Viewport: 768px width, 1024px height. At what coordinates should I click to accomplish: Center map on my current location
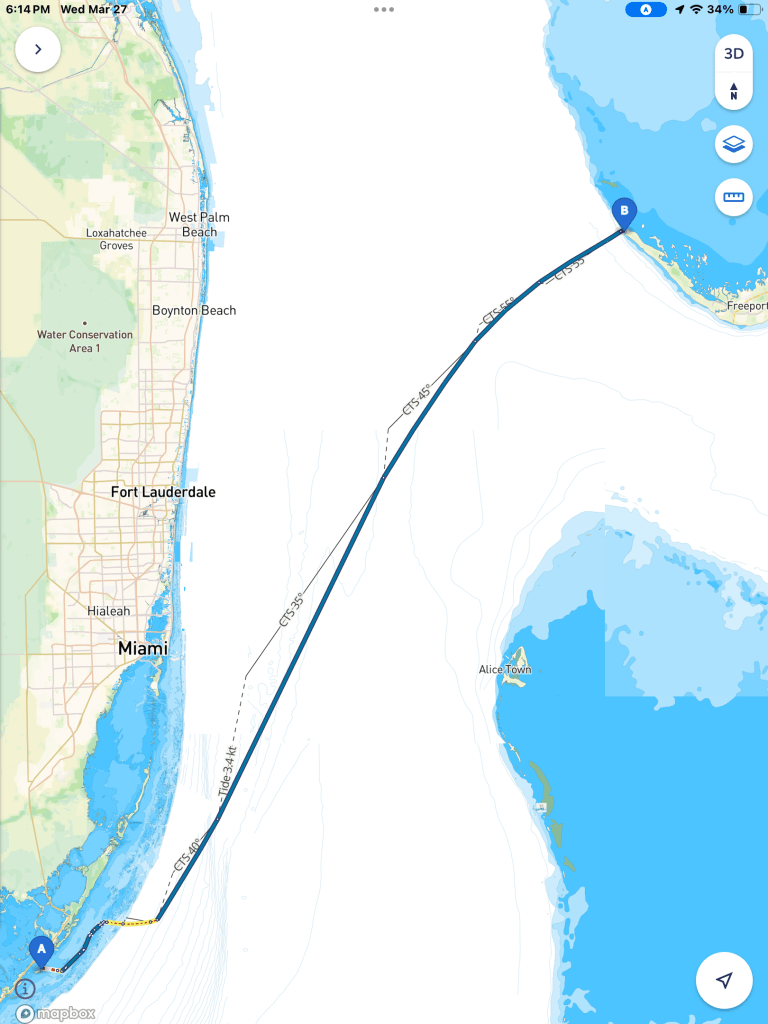(x=726, y=980)
